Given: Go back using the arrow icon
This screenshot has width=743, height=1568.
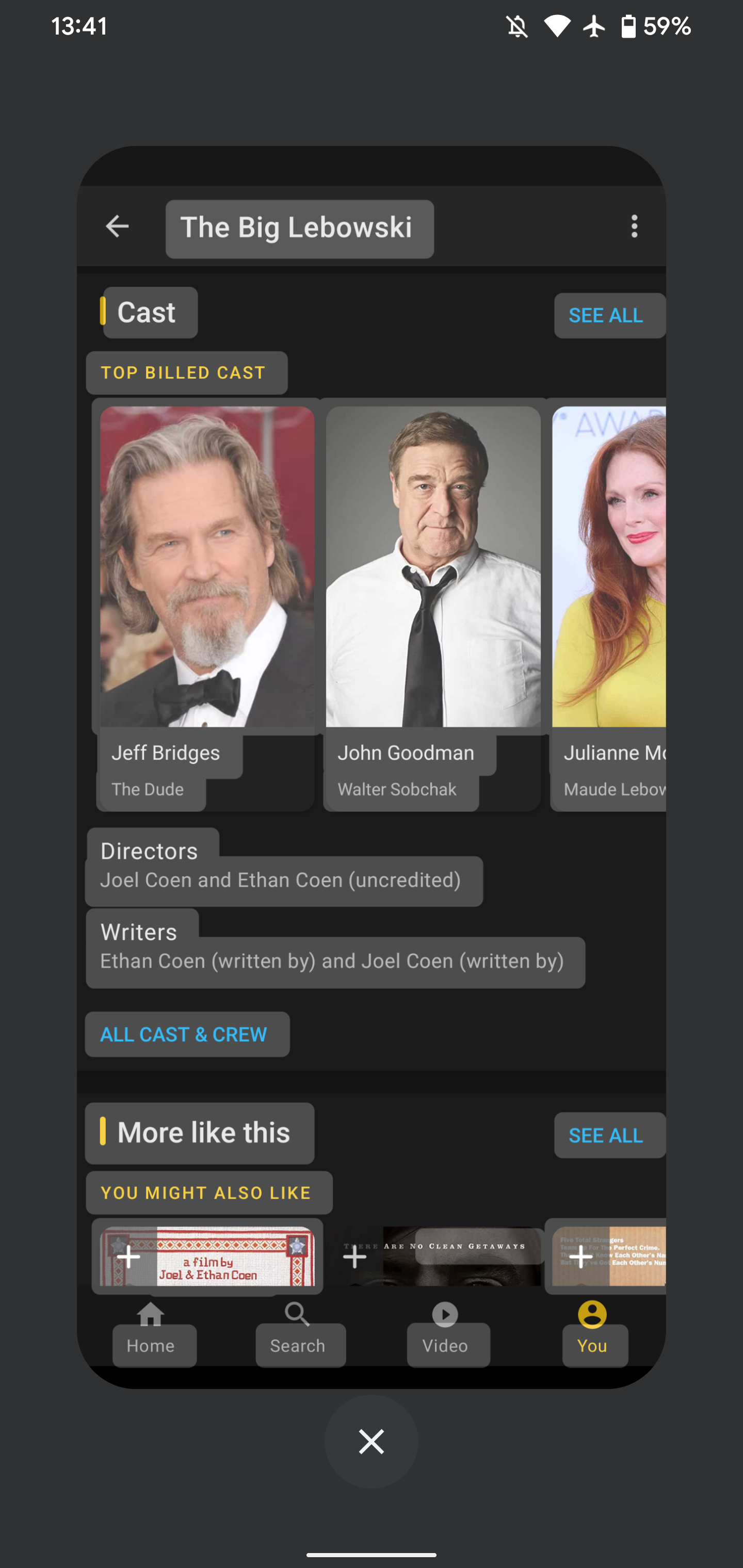Looking at the screenshot, I should point(117,226).
